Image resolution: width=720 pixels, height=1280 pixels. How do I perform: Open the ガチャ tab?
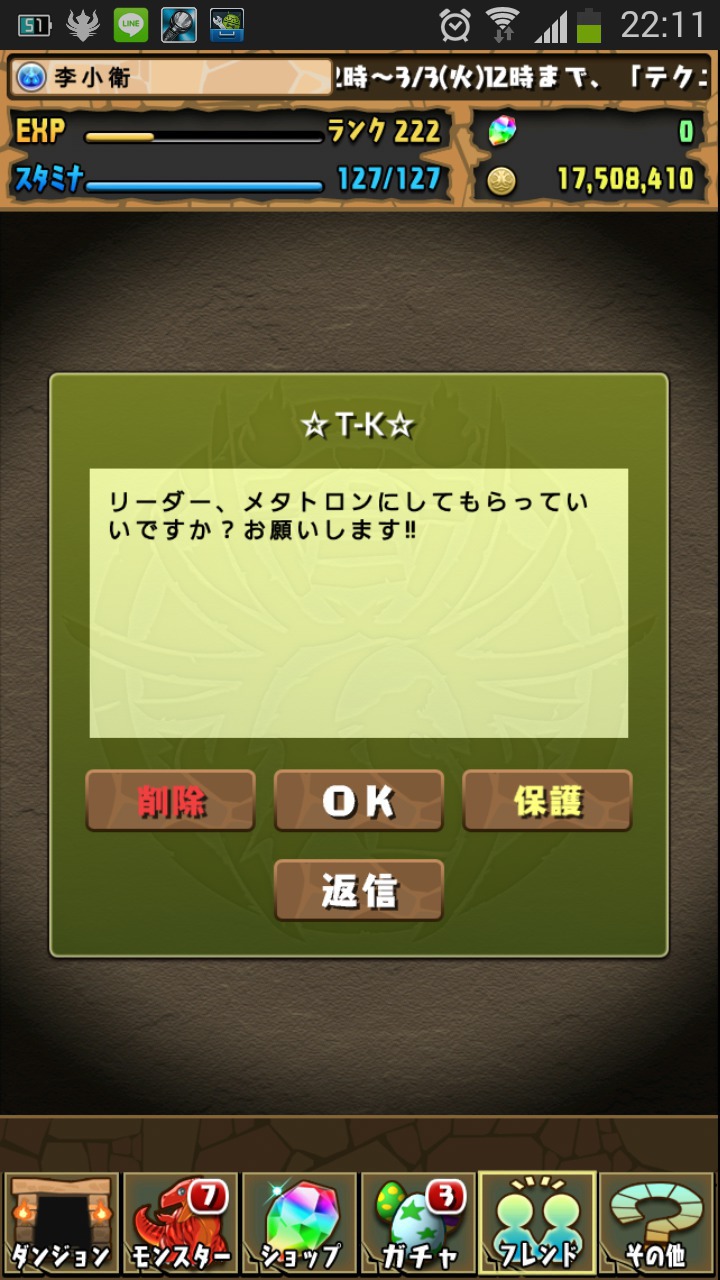[418, 1223]
